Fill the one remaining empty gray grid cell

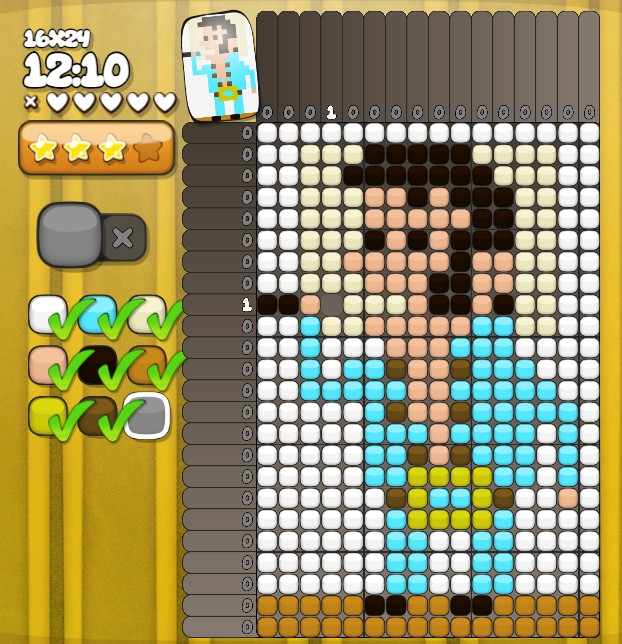[331, 304]
